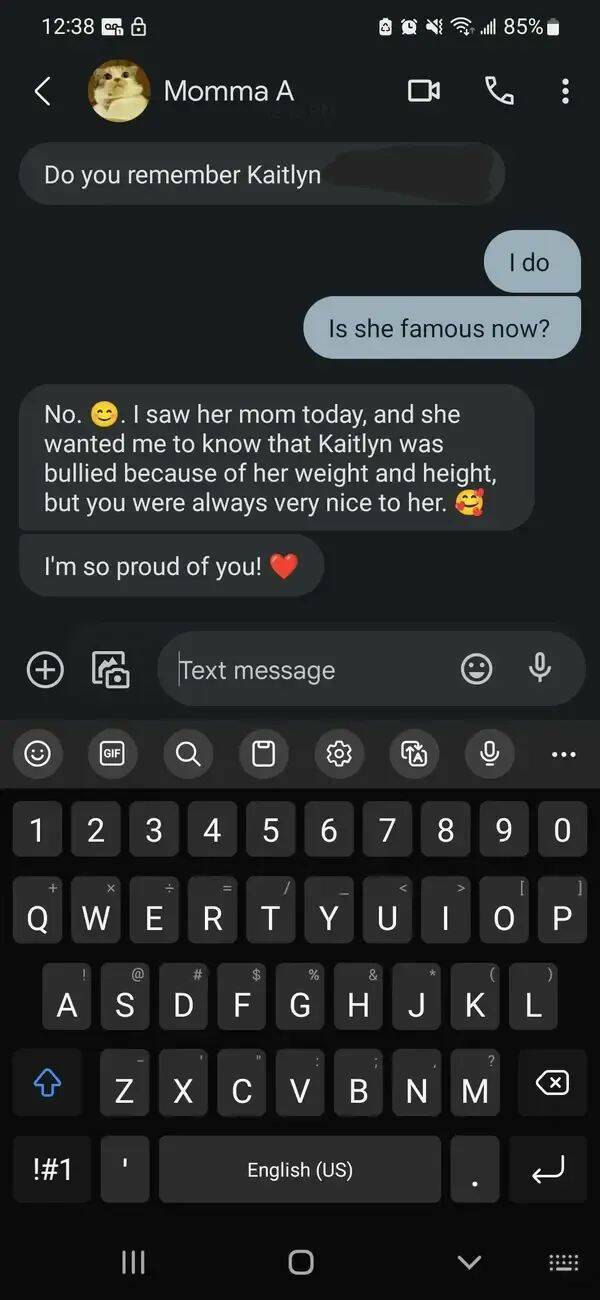Open the keyboard emoji smiley toolbar button
The width and height of the screenshot is (600, 1300).
pos(37,754)
